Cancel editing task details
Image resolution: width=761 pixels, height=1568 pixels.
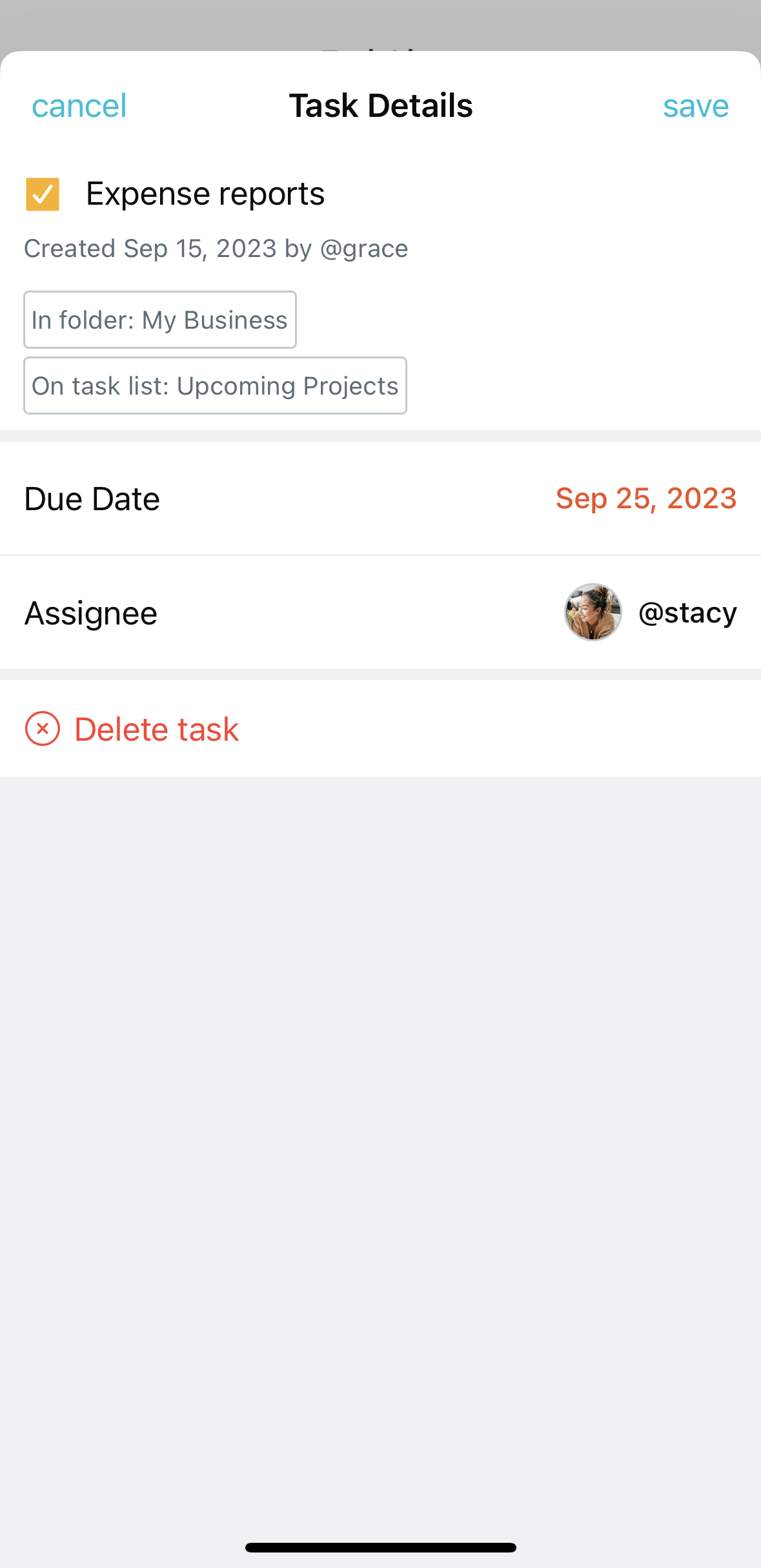coord(79,106)
